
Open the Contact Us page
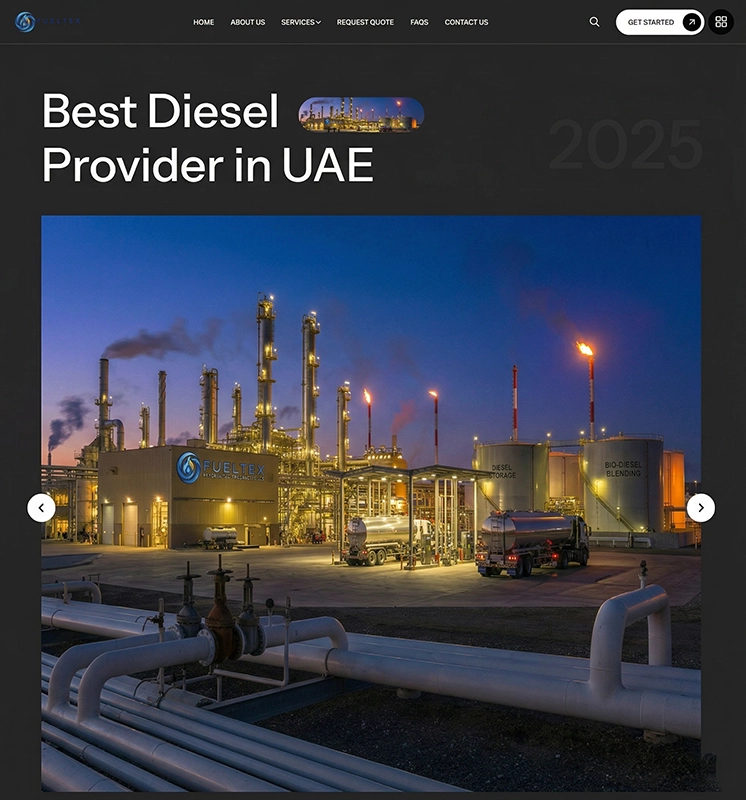[466, 22]
